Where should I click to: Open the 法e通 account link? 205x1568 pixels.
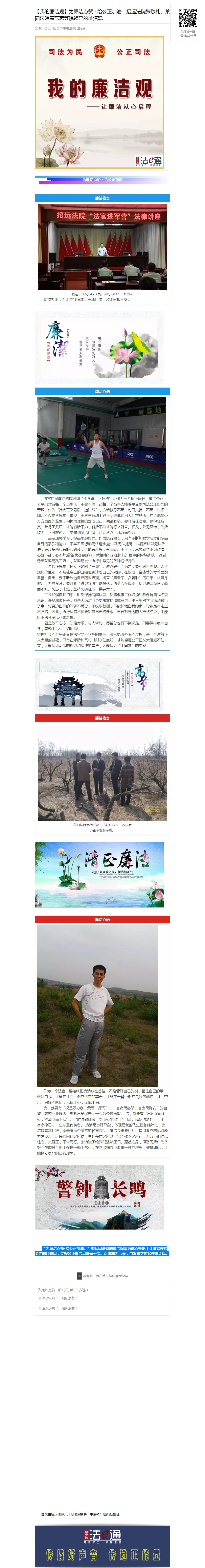tap(82, 28)
